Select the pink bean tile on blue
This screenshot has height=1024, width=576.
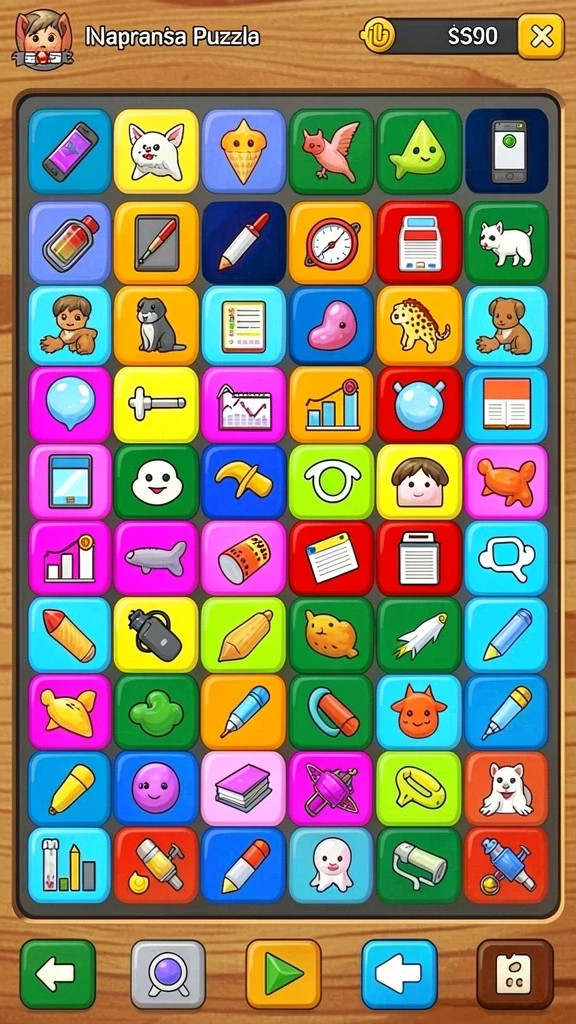331,325
